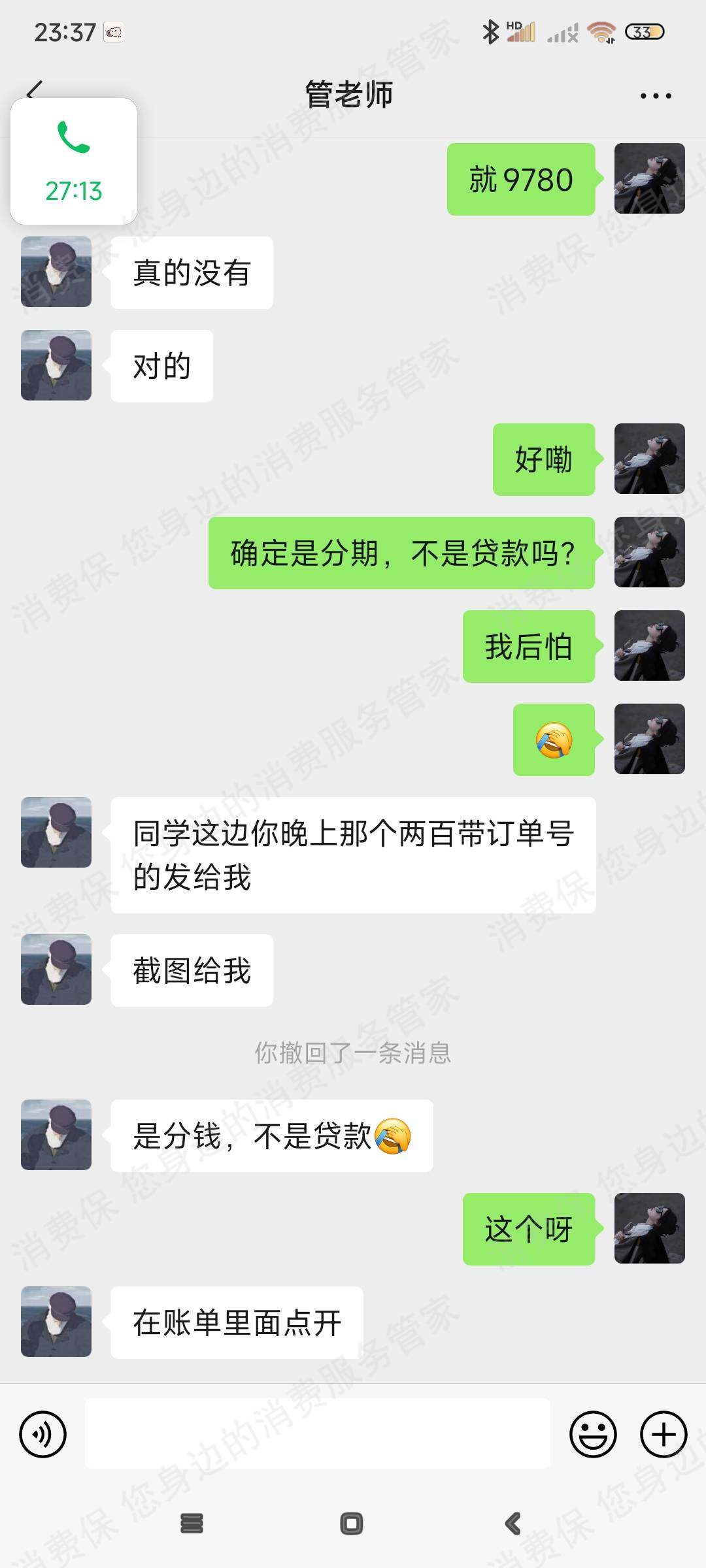The width and height of the screenshot is (706, 1568).
Task: Open the three-dot chat options menu
Action: click(655, 96)
